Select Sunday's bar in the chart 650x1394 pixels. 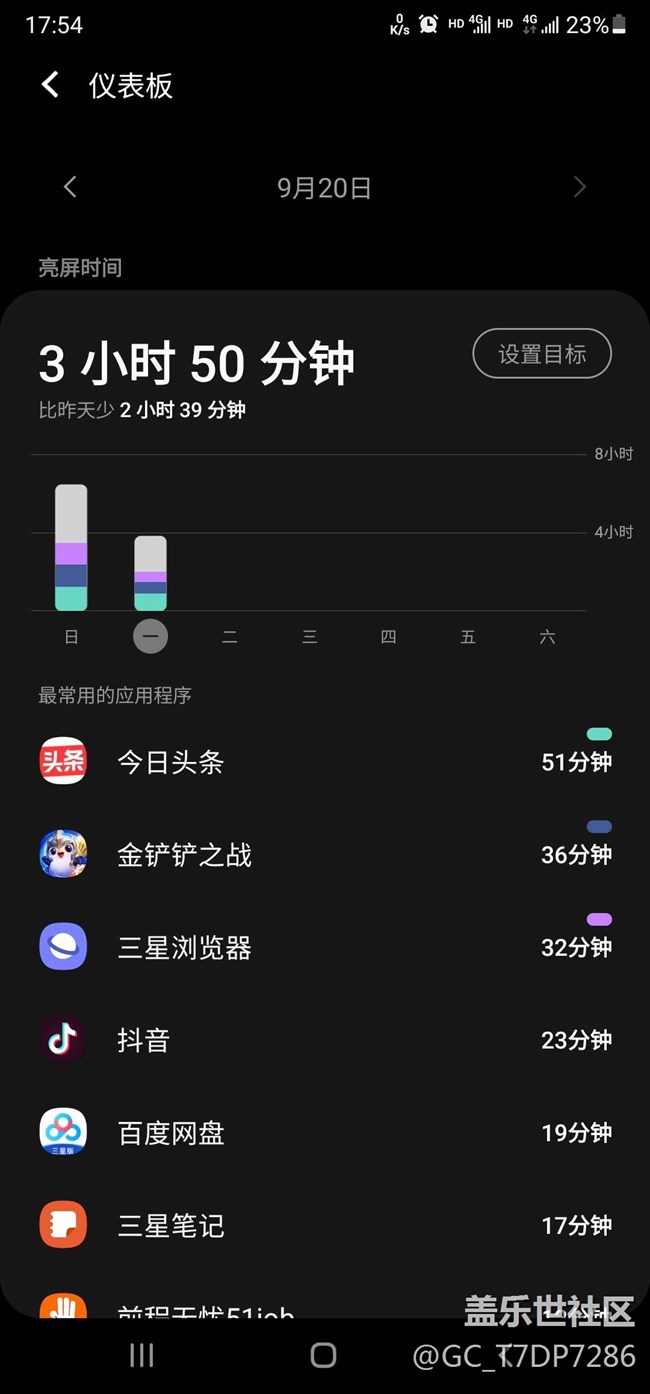pos(71,548)
